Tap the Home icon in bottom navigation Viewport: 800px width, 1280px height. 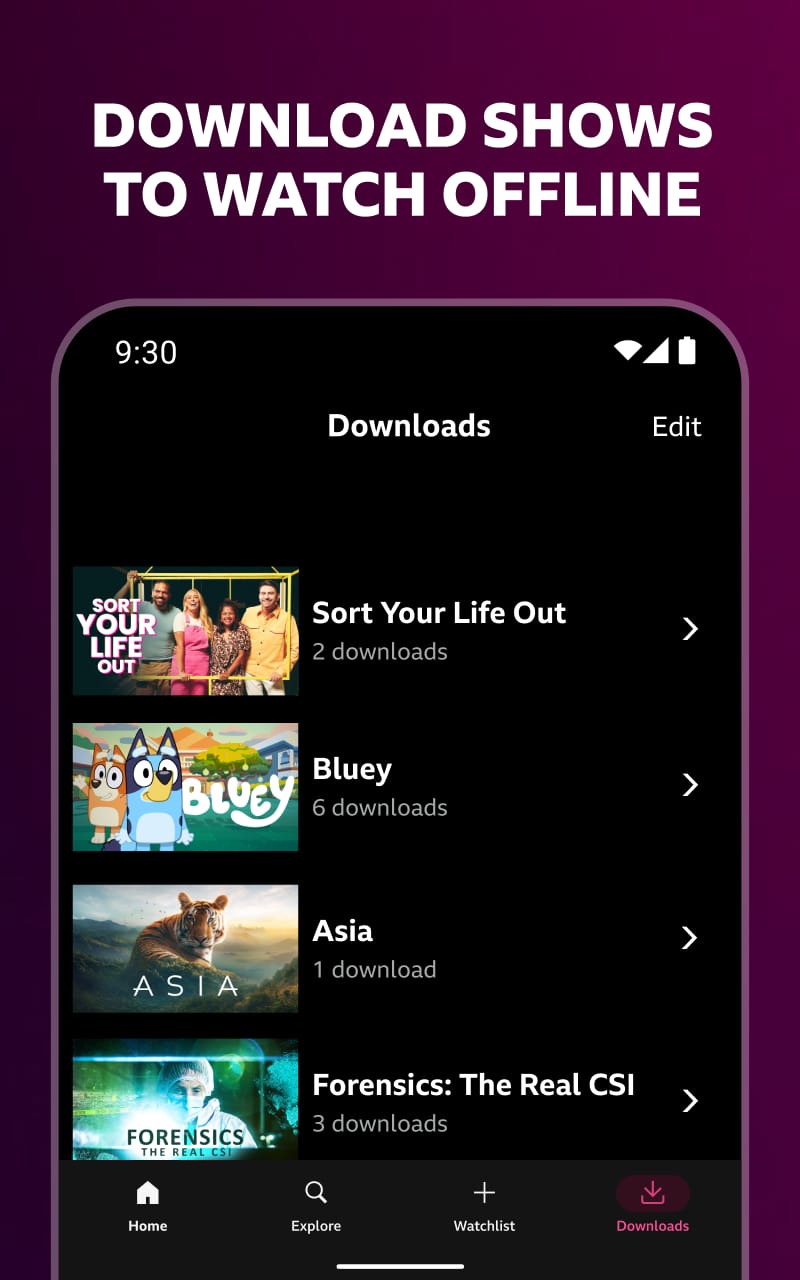(x=147, y=1192)
